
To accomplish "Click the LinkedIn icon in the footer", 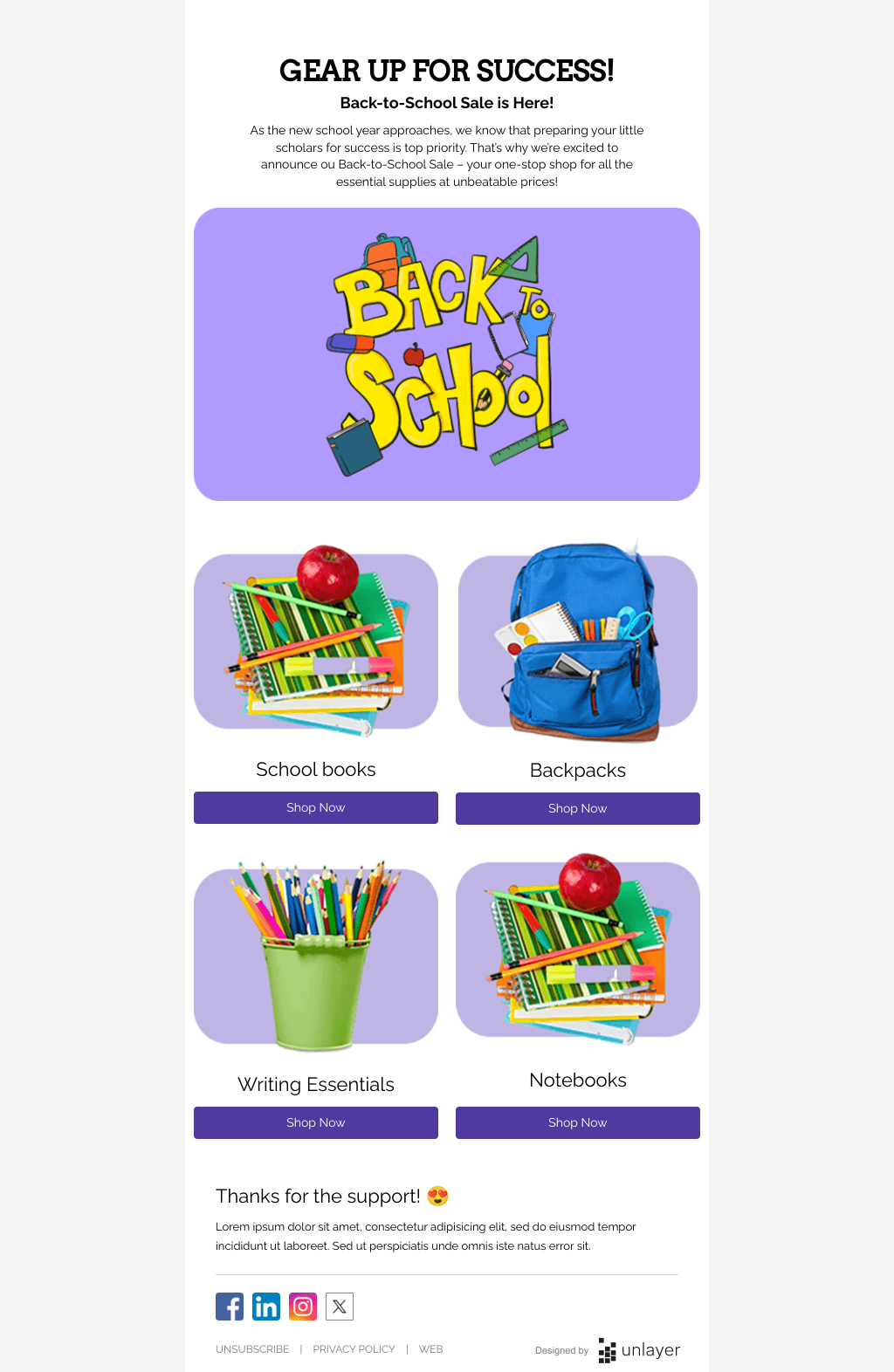I will tap(266, 1307).
